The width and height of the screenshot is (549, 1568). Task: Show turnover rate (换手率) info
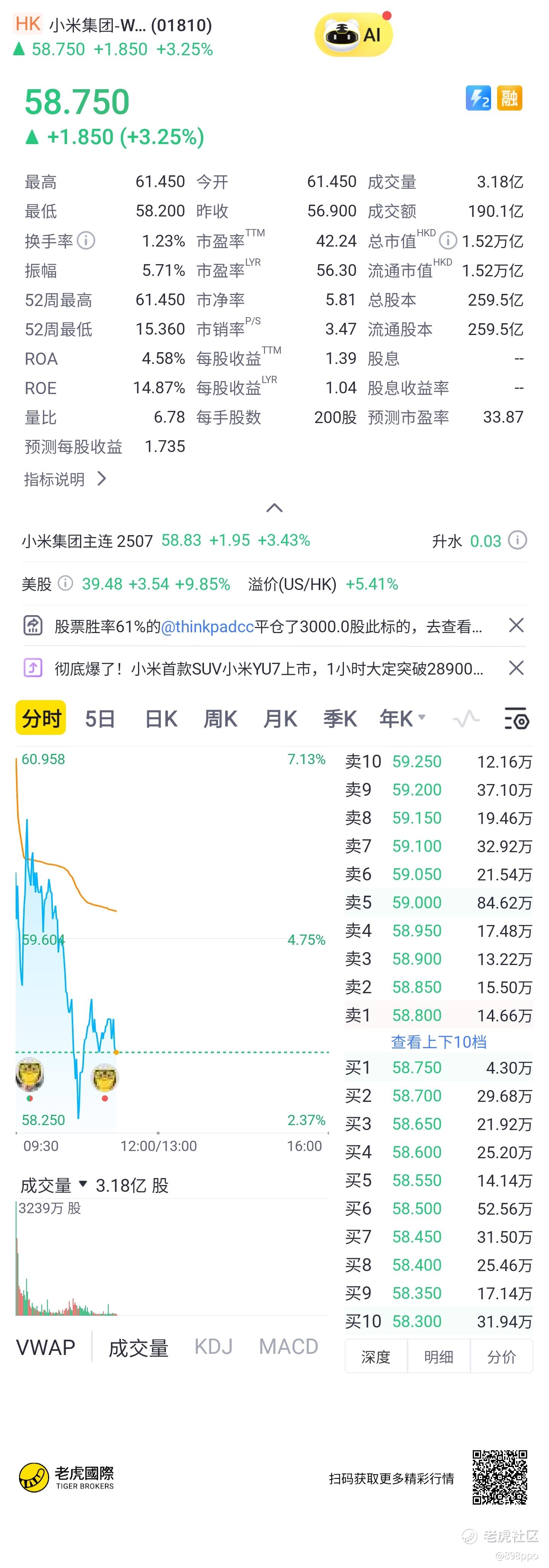click(86, 240)
